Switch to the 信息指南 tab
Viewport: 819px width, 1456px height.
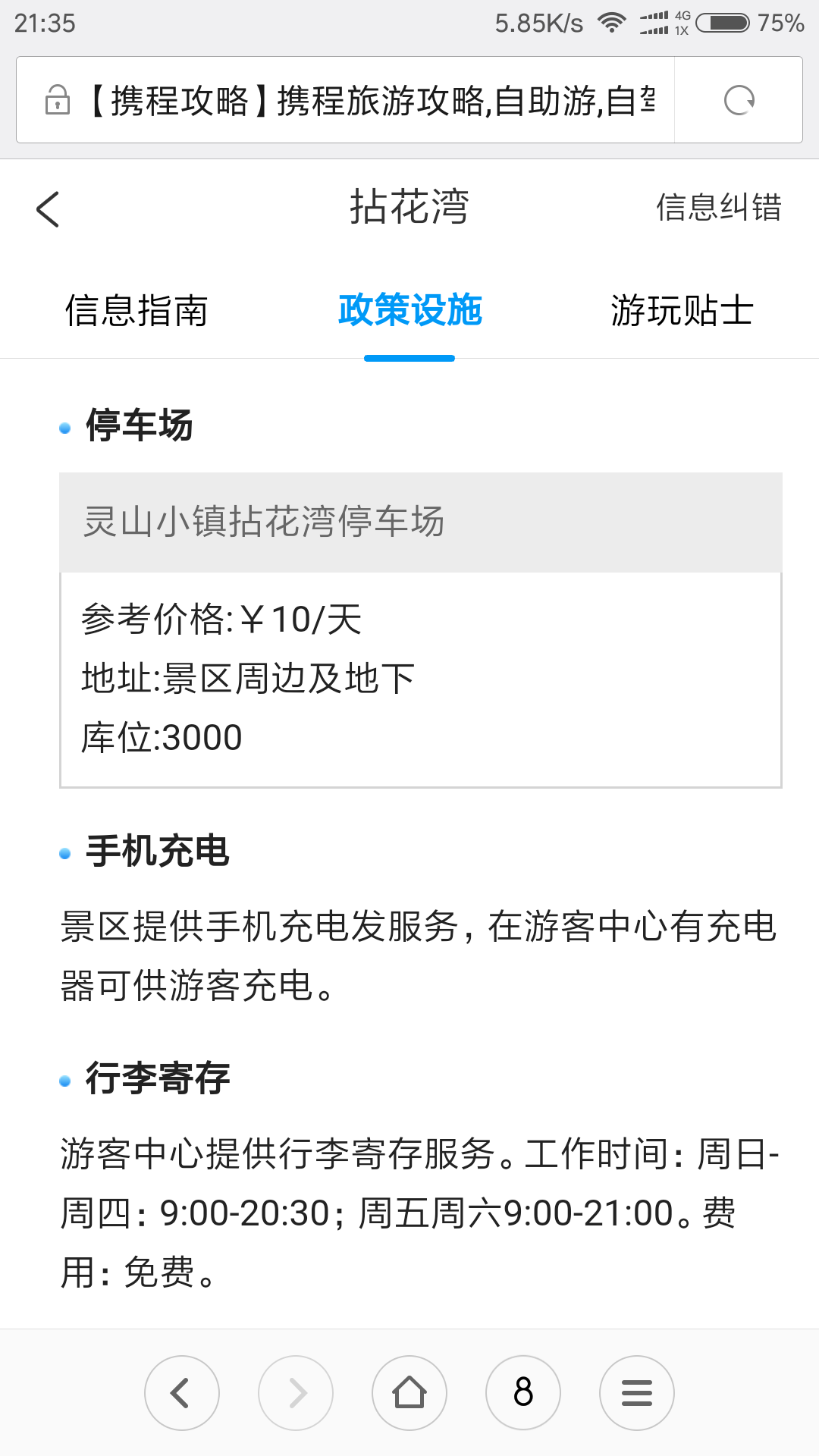click(136, 311)
